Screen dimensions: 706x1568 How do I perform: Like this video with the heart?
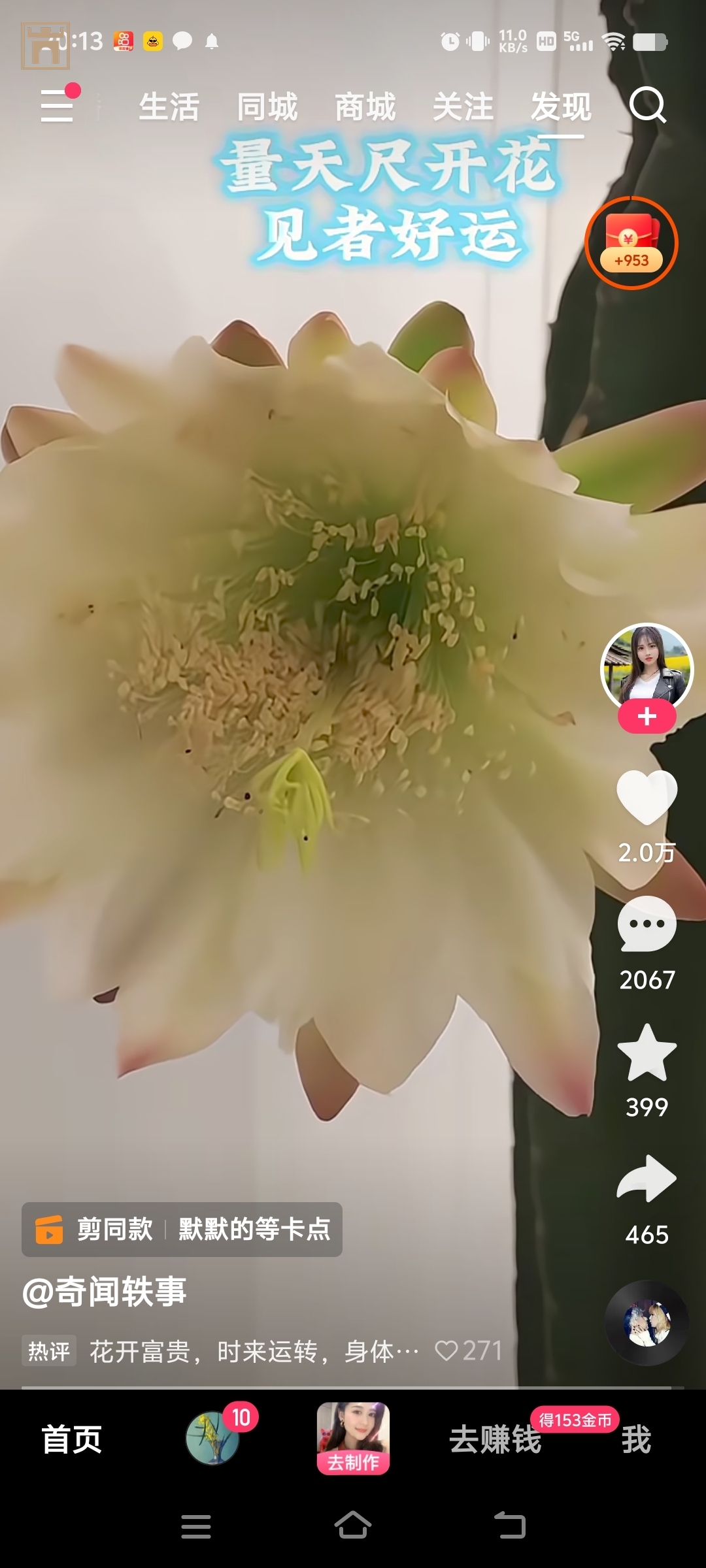[647, 797]
